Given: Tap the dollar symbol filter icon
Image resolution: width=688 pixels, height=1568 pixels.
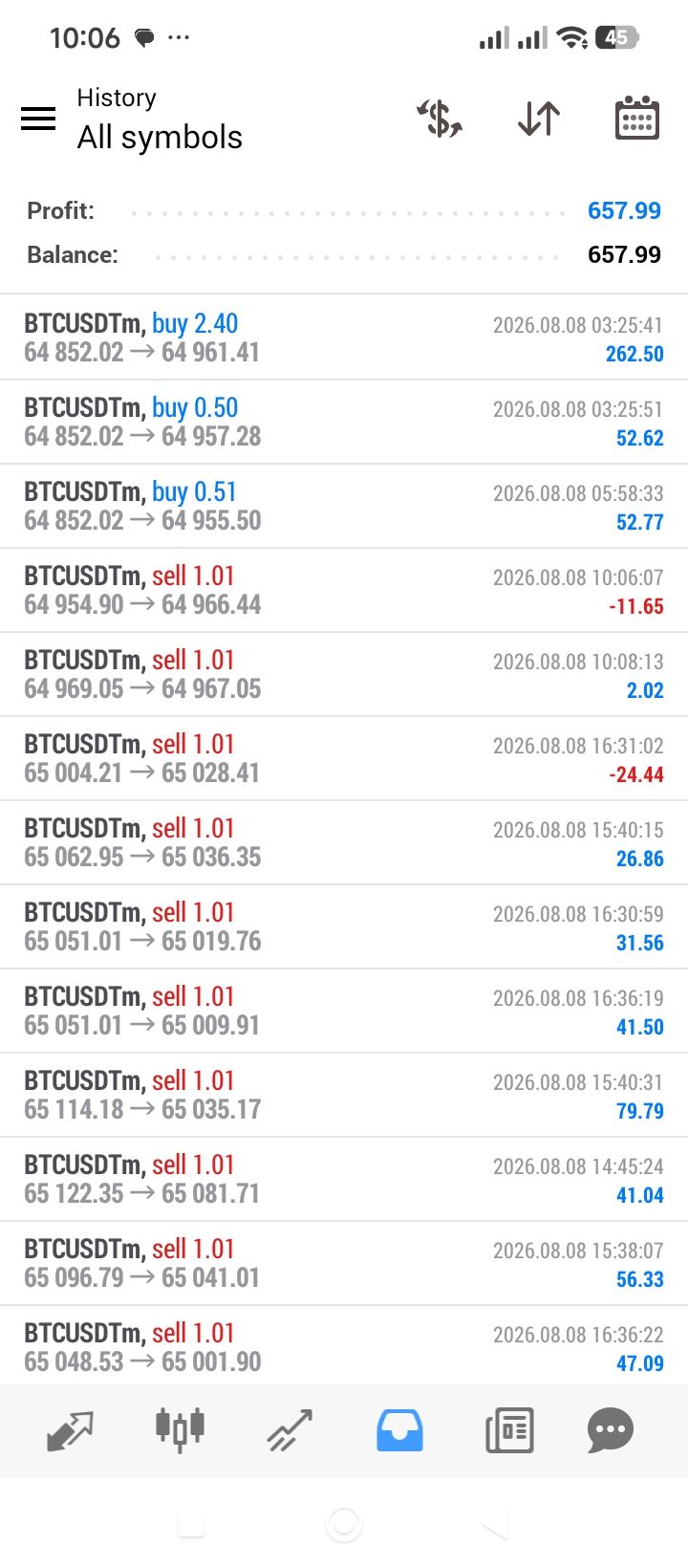Looking at the screenshot, I should [x=440, y=119].
